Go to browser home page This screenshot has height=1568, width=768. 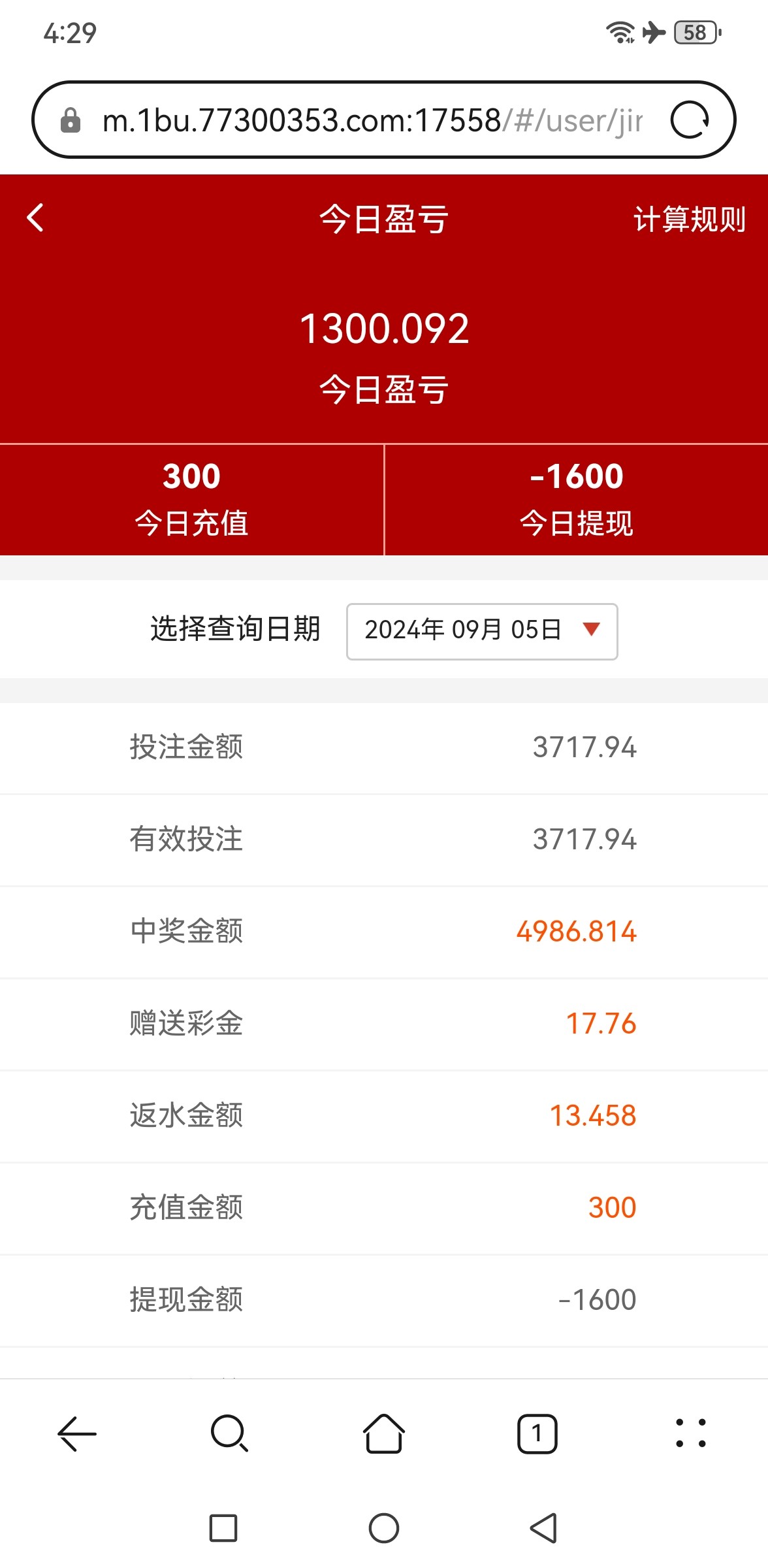383,1433
